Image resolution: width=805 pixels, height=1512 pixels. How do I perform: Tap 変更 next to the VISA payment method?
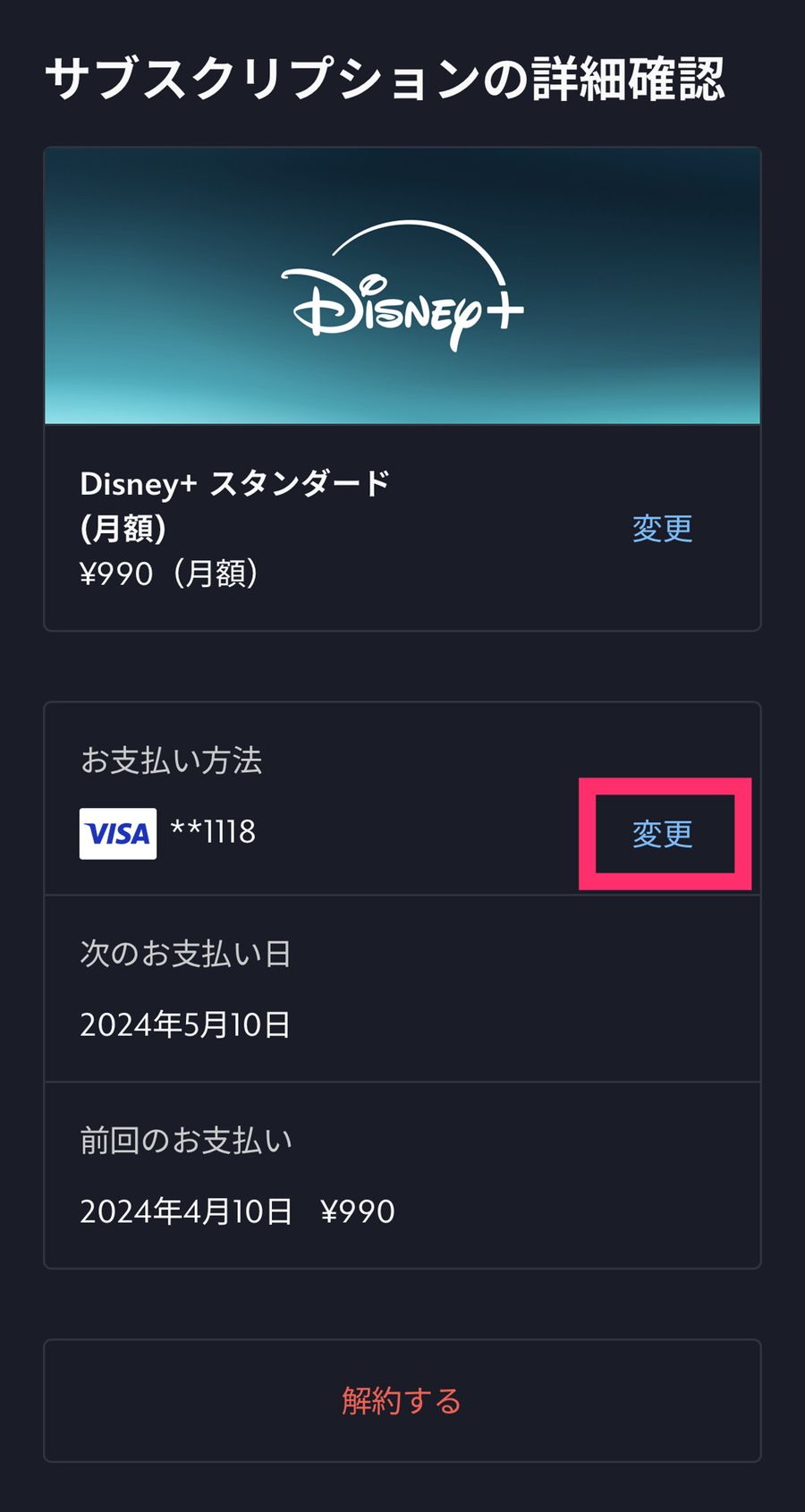[x=662, y=834]
